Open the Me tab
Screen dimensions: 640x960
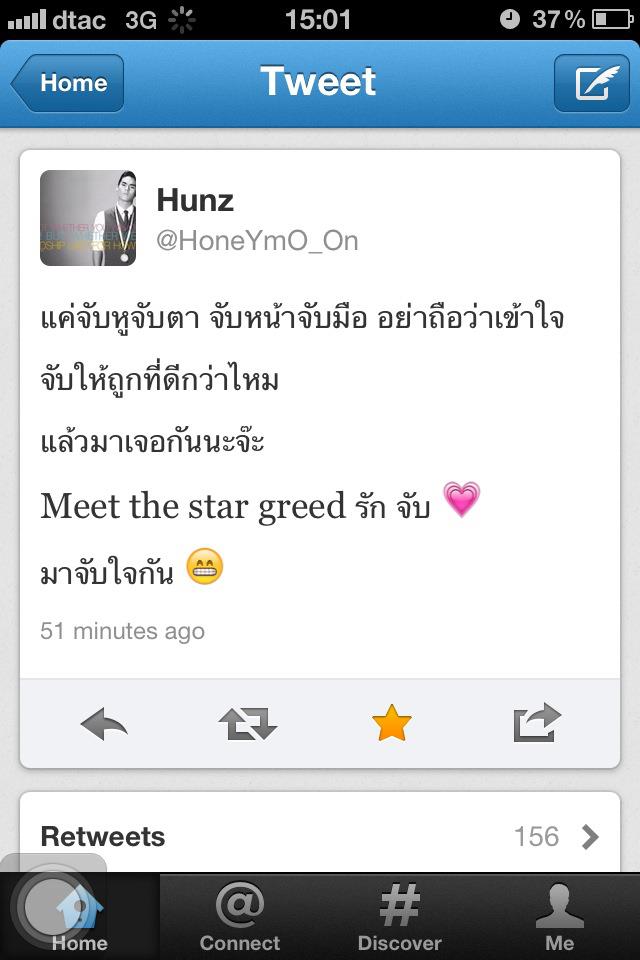tap(560, 916)
